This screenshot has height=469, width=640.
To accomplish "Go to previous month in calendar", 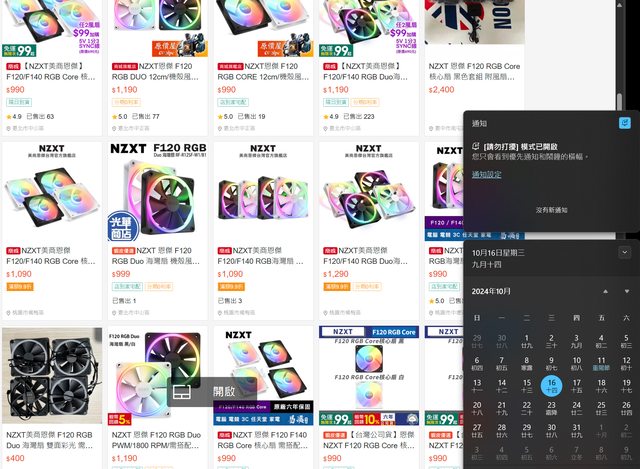I will [x=603, y=291].
